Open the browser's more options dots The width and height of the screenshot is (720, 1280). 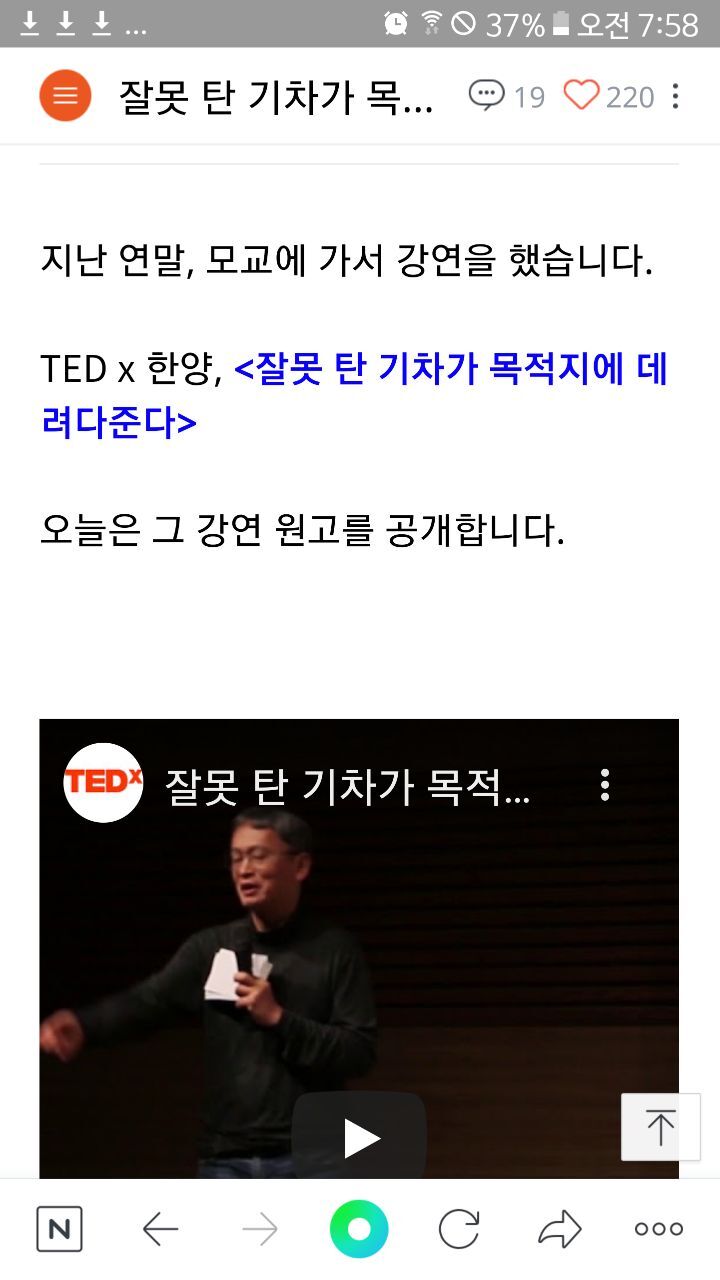click(x=659, y=1229)
